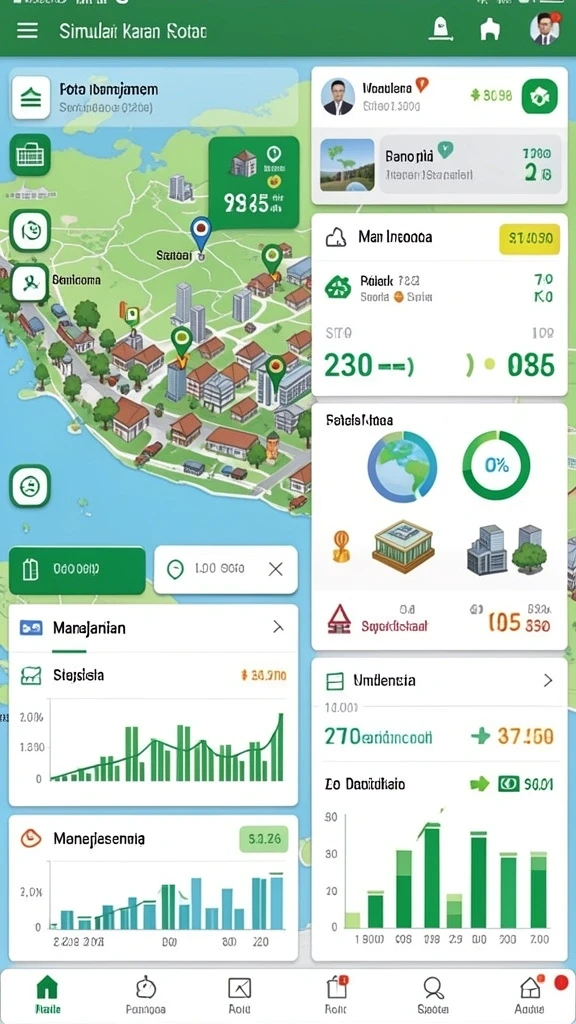Switch to the home tab in bottom bar
This screenshot has height=1024, width=576.
click(x=47, y=993)
